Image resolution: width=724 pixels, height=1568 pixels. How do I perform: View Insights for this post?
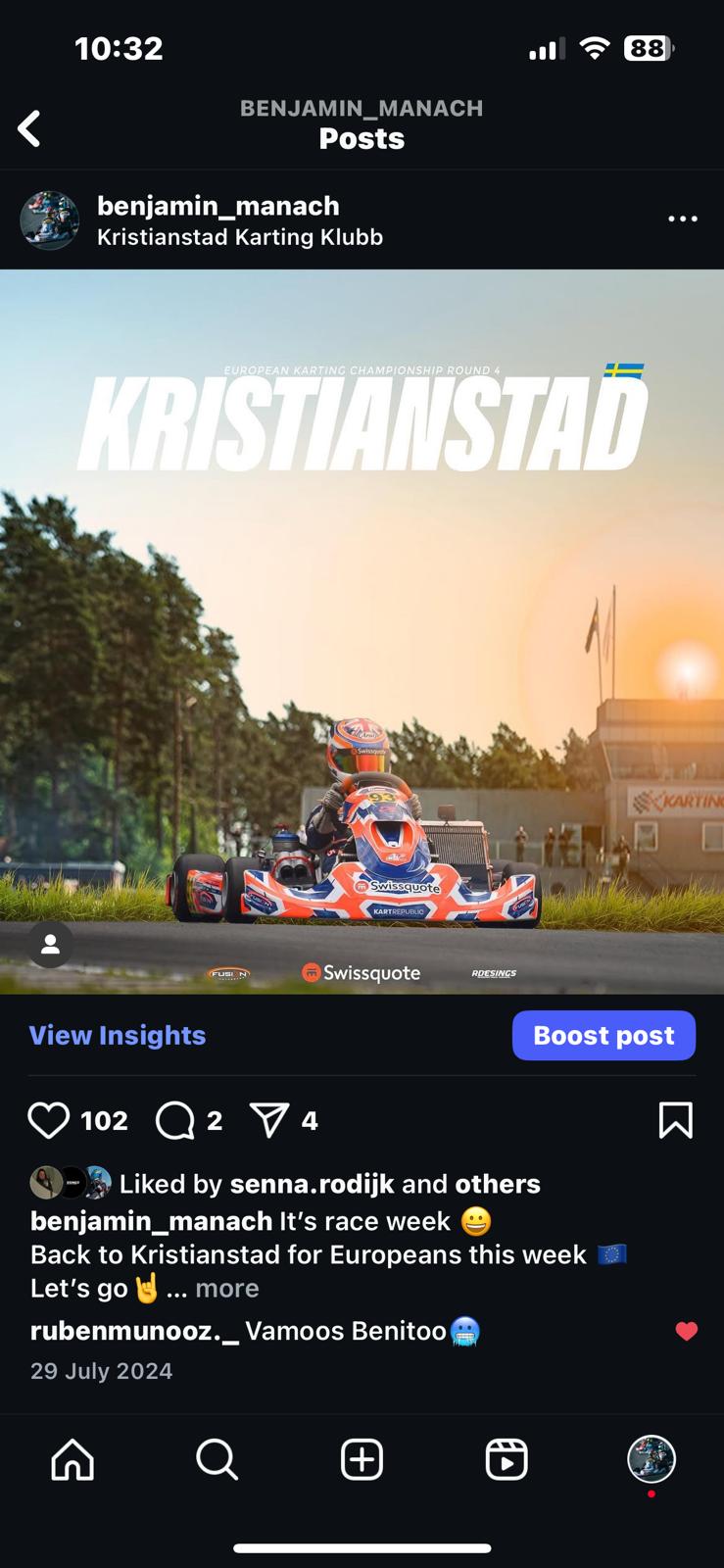(118, 1035)
